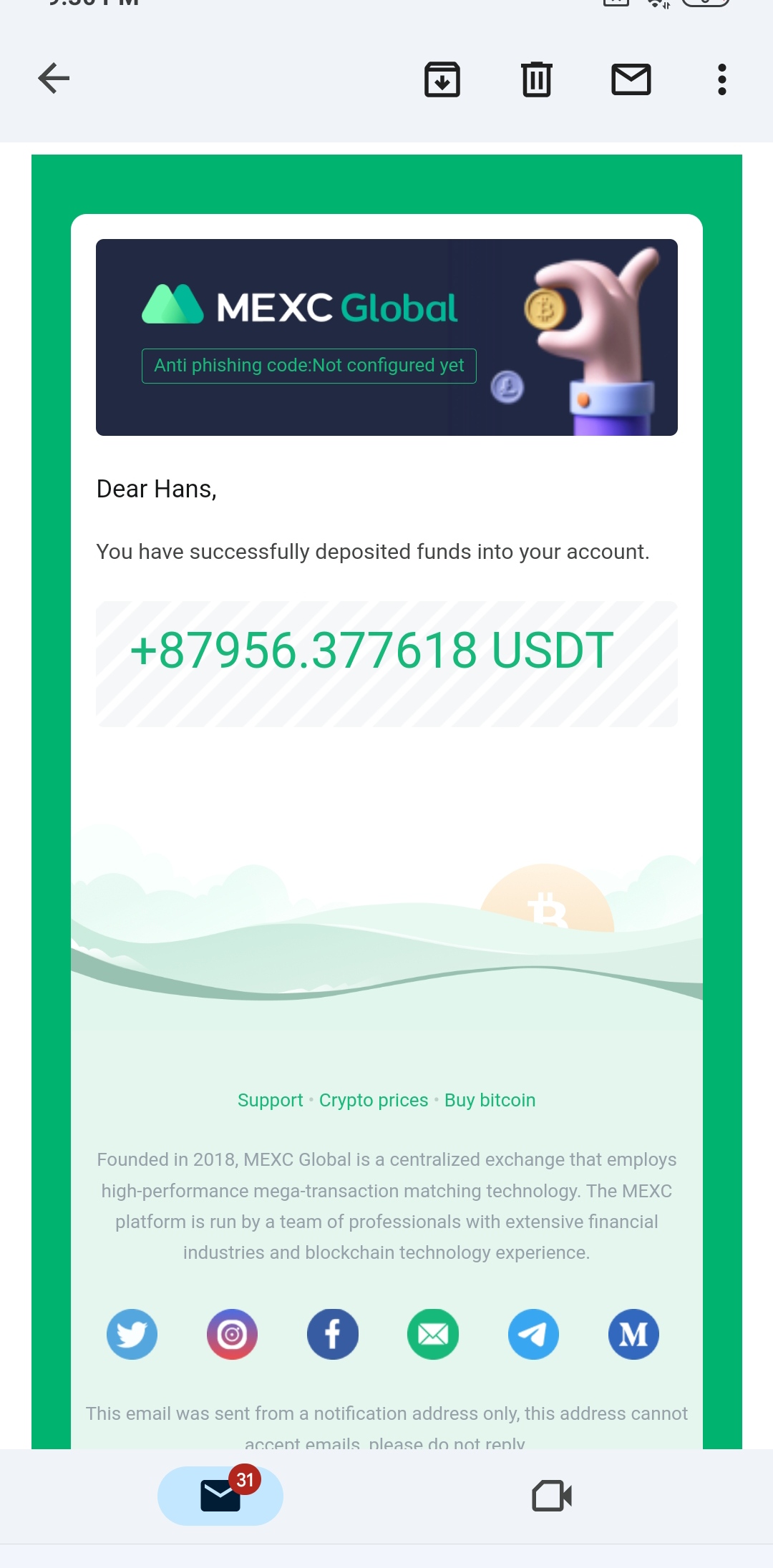Mark email as unread

[x=631, y=79]
